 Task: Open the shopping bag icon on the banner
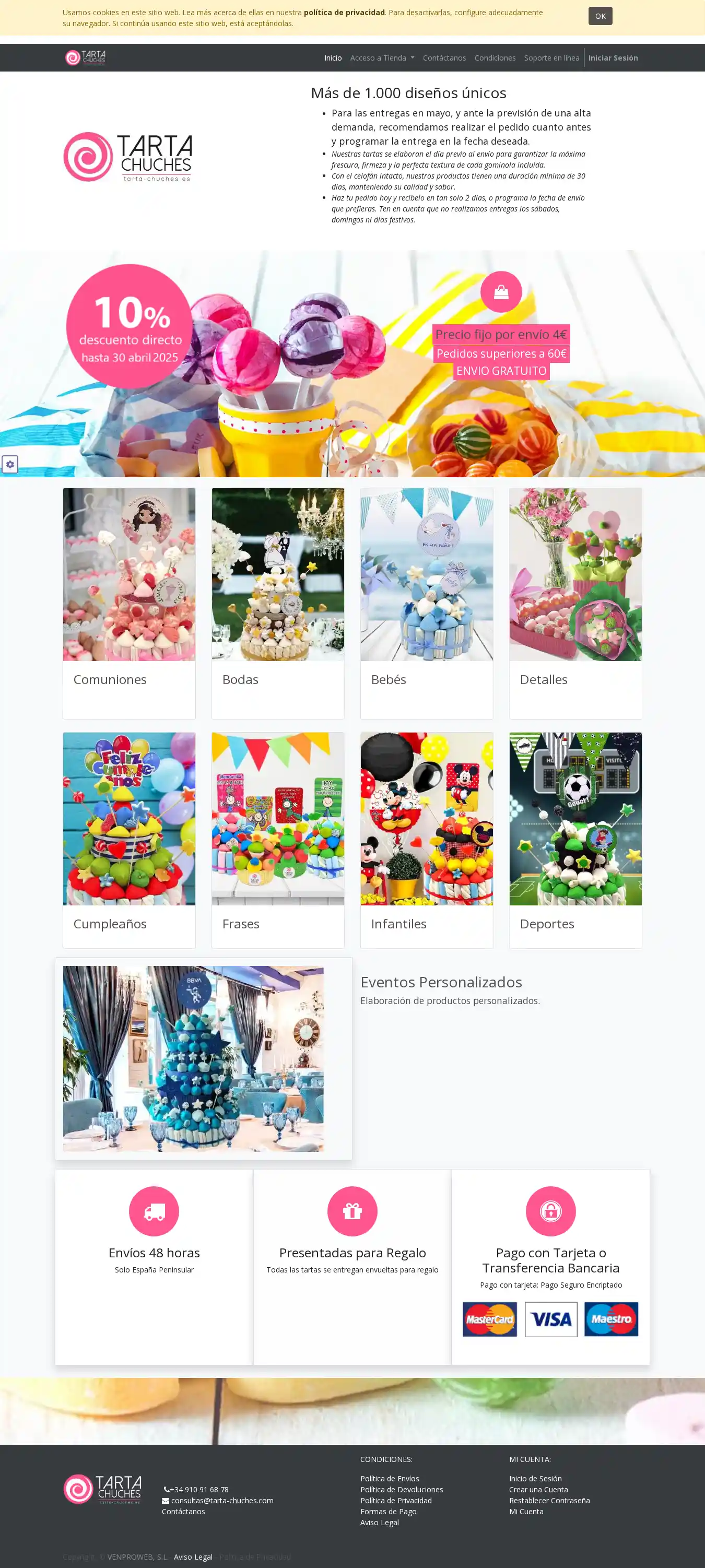(500, 291)
